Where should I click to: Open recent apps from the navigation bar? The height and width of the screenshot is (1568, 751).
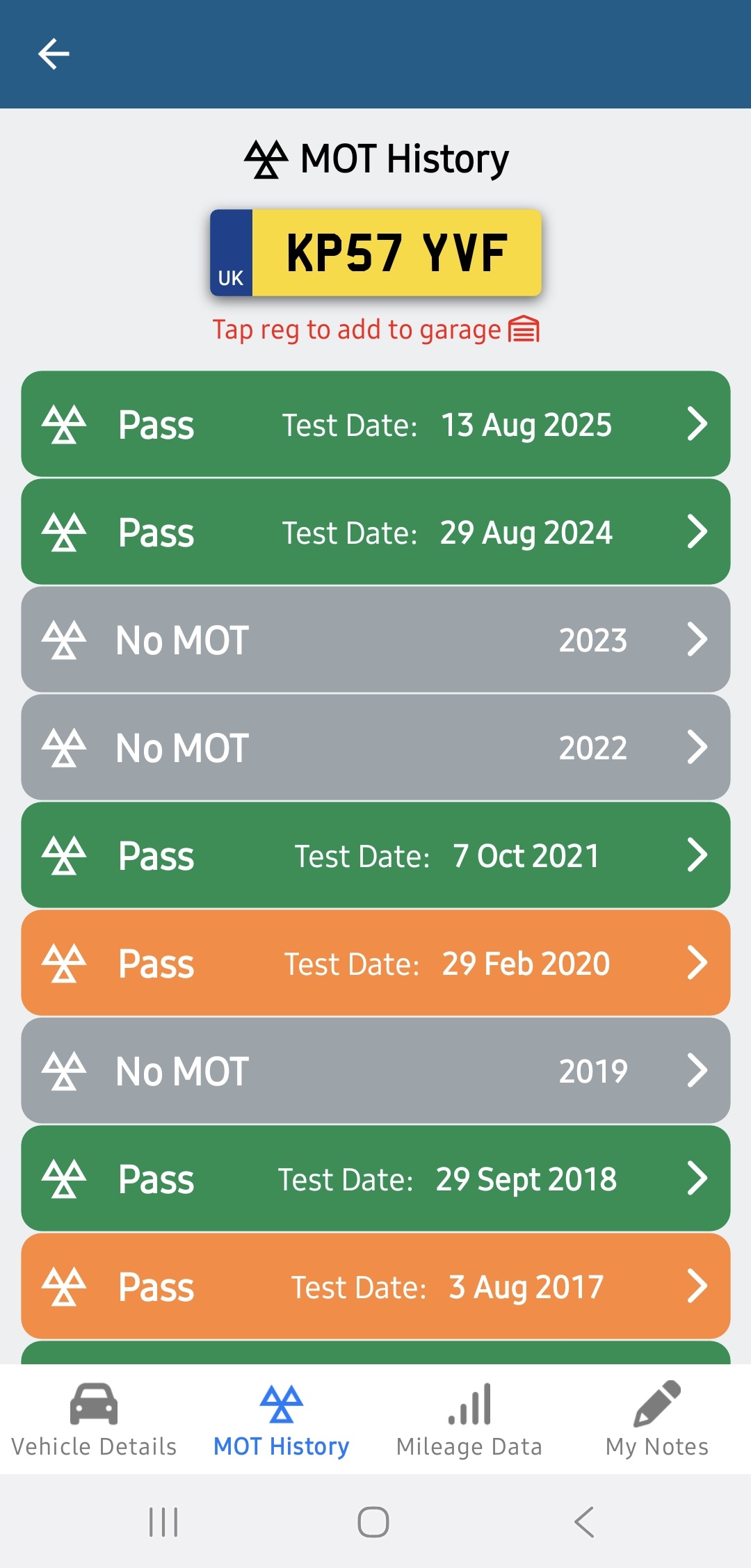[x=164, y=1522]
